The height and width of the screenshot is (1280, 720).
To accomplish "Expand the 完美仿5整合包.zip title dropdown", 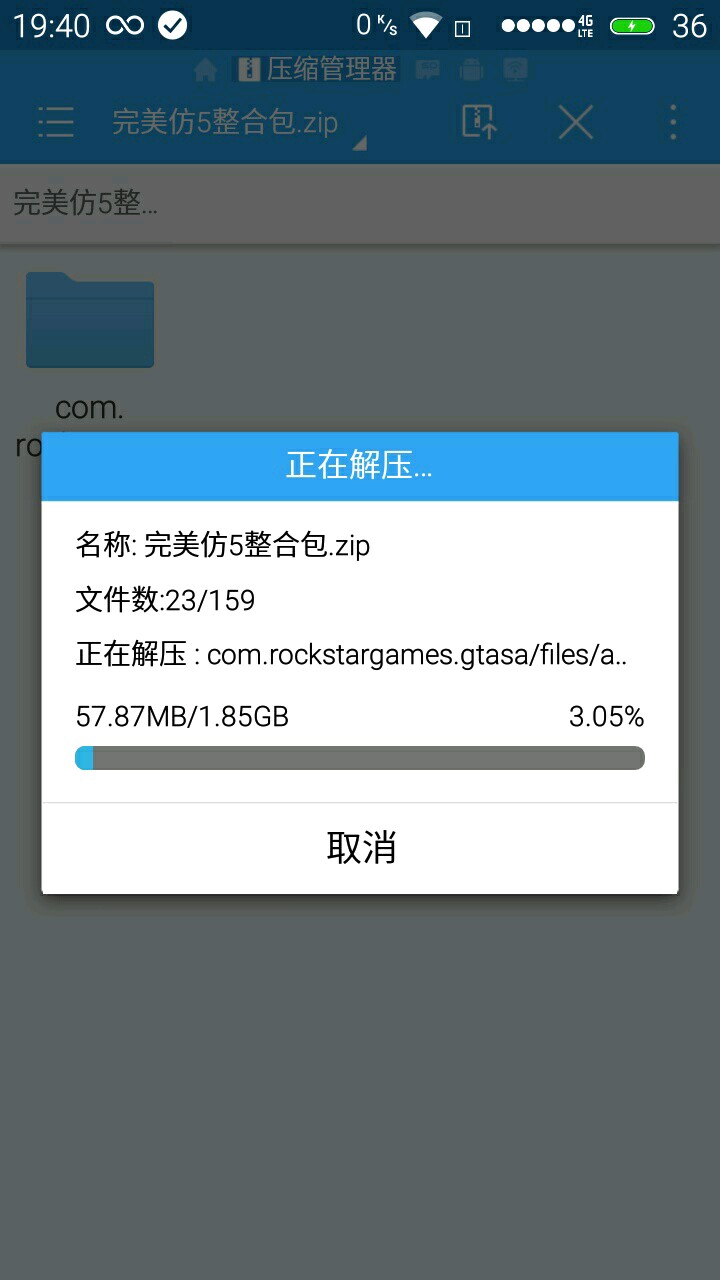I will (x=238, y=124).
